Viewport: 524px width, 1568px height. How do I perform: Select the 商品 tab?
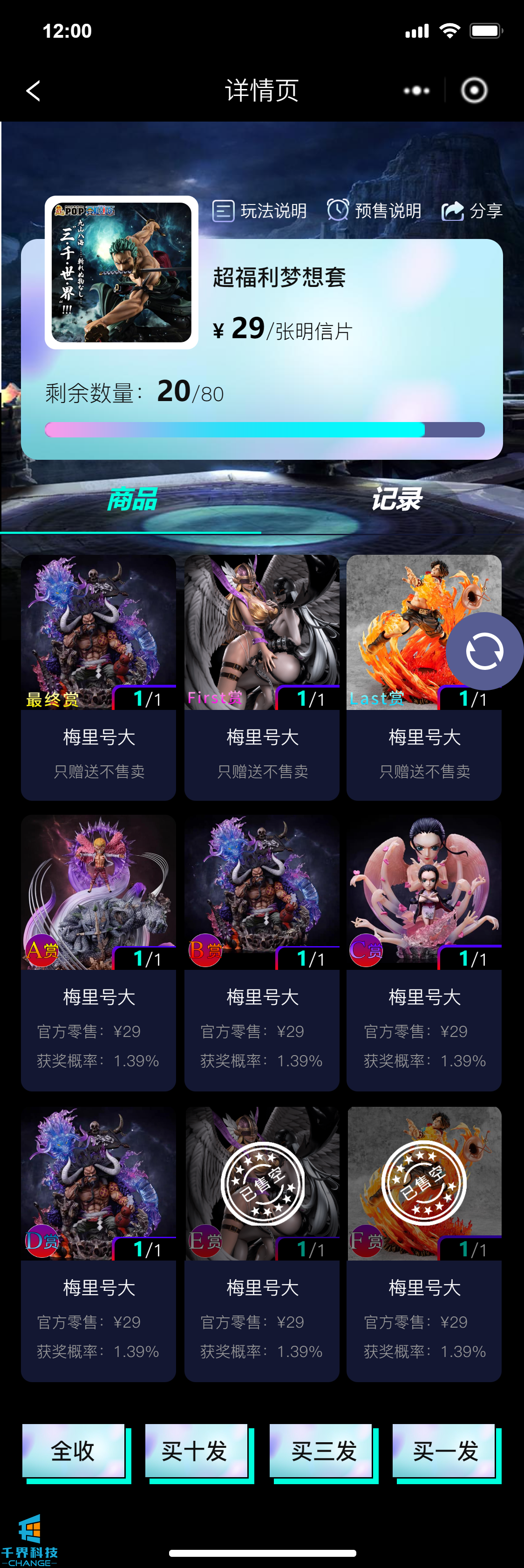(x=131, y=499)
